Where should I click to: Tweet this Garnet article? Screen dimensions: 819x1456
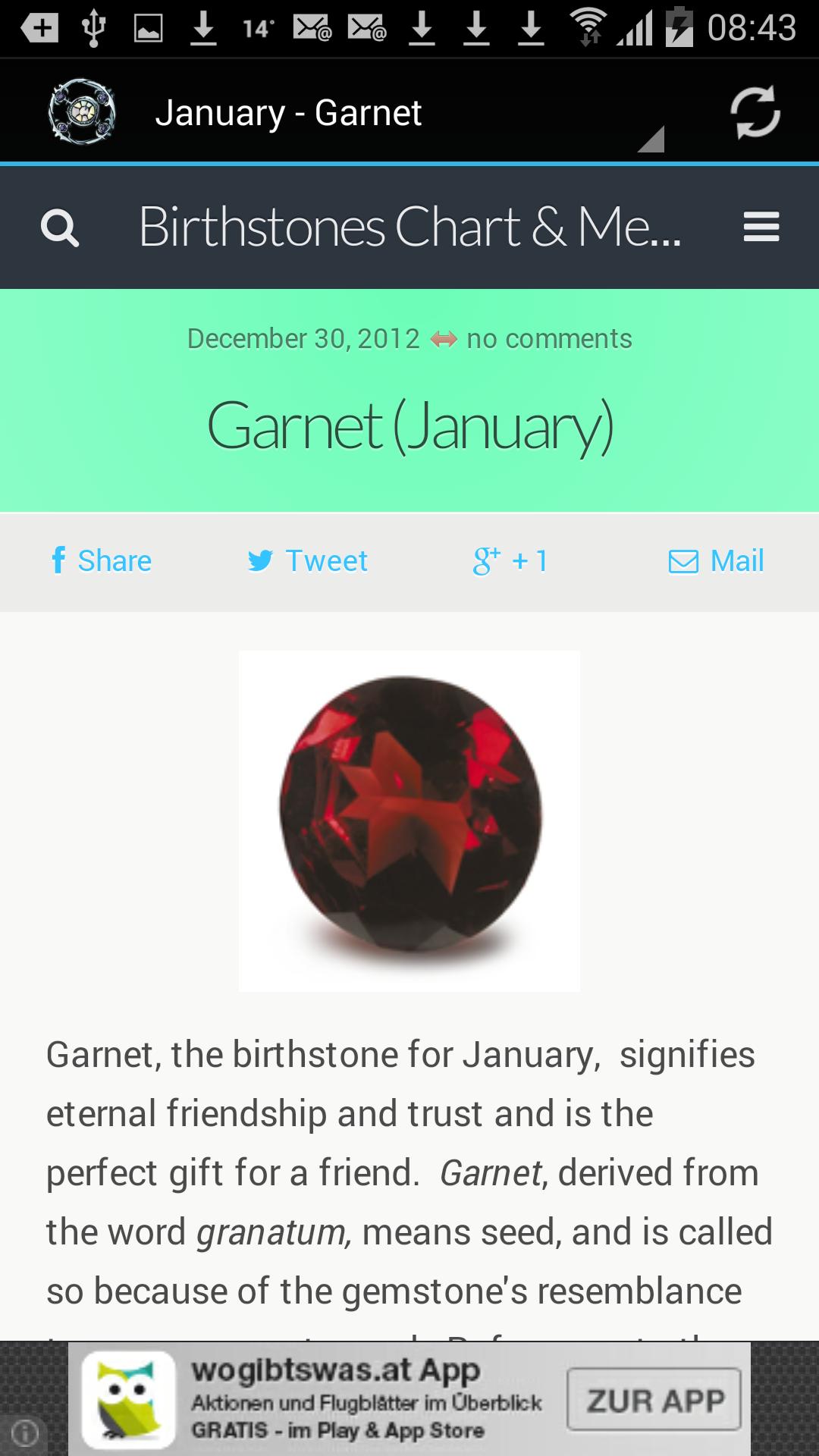pyautogui.click(x=308, y=561)
